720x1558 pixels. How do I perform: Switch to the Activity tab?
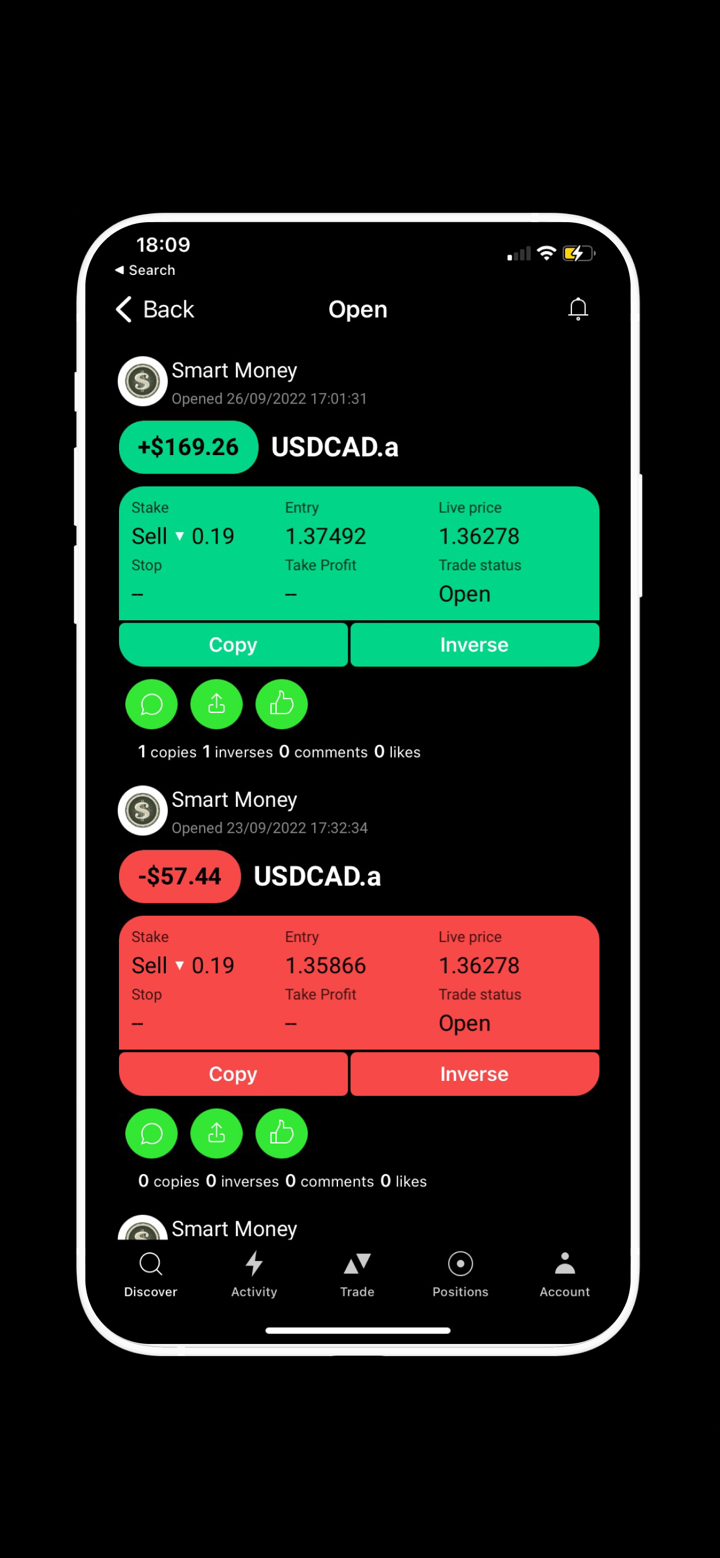coord(254,1274)
